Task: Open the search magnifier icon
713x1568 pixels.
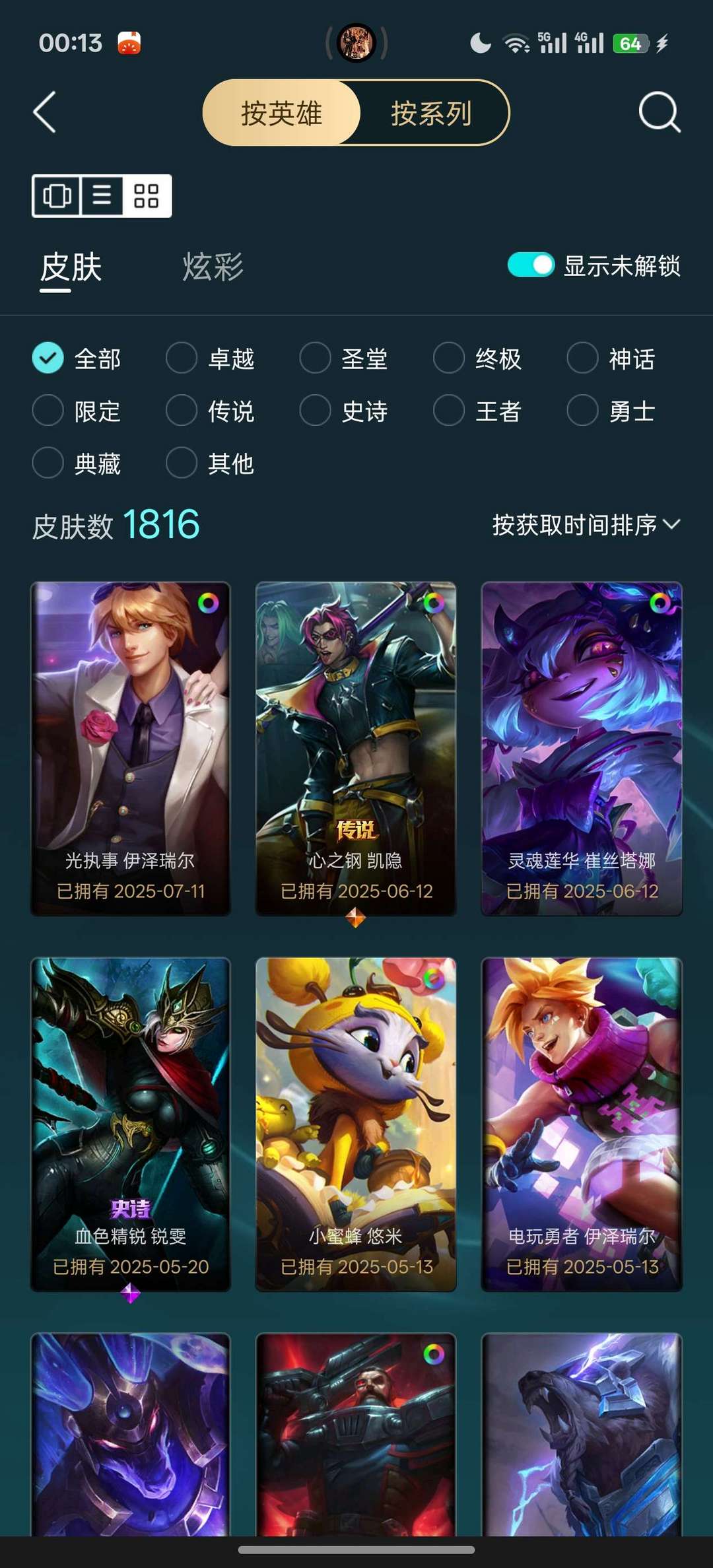Action: [x=659, y=112]
